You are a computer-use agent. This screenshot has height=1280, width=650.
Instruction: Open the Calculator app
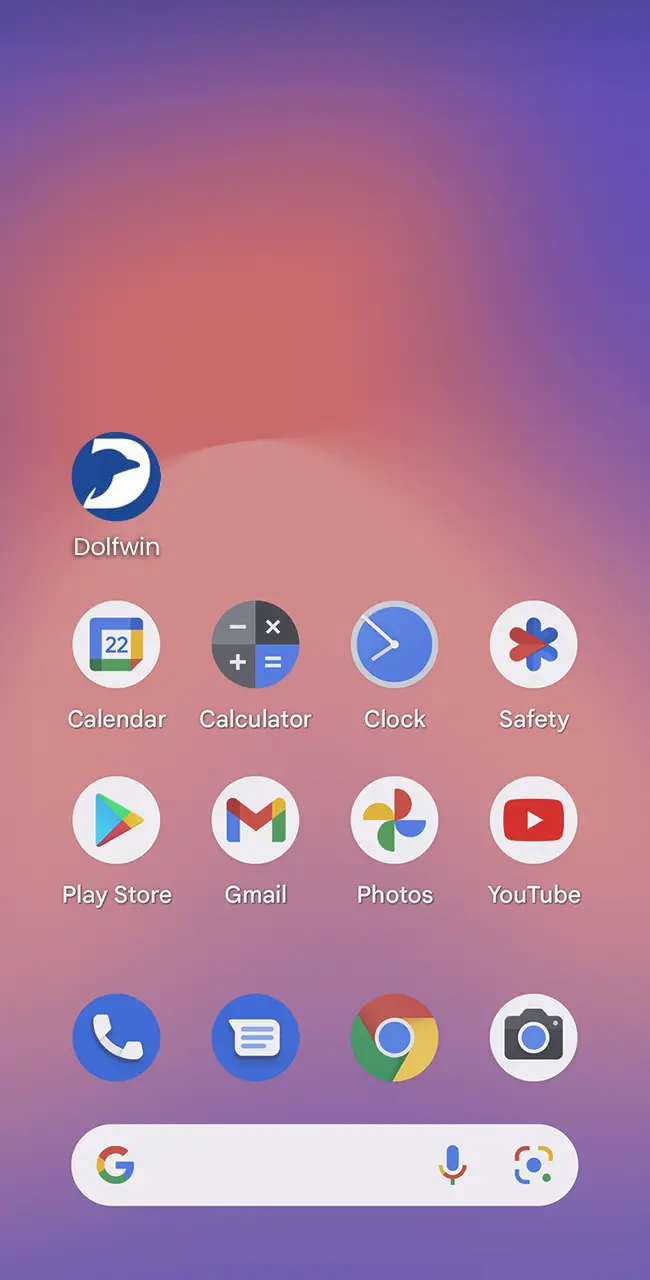pyautogui.click(x=255, y=645)
